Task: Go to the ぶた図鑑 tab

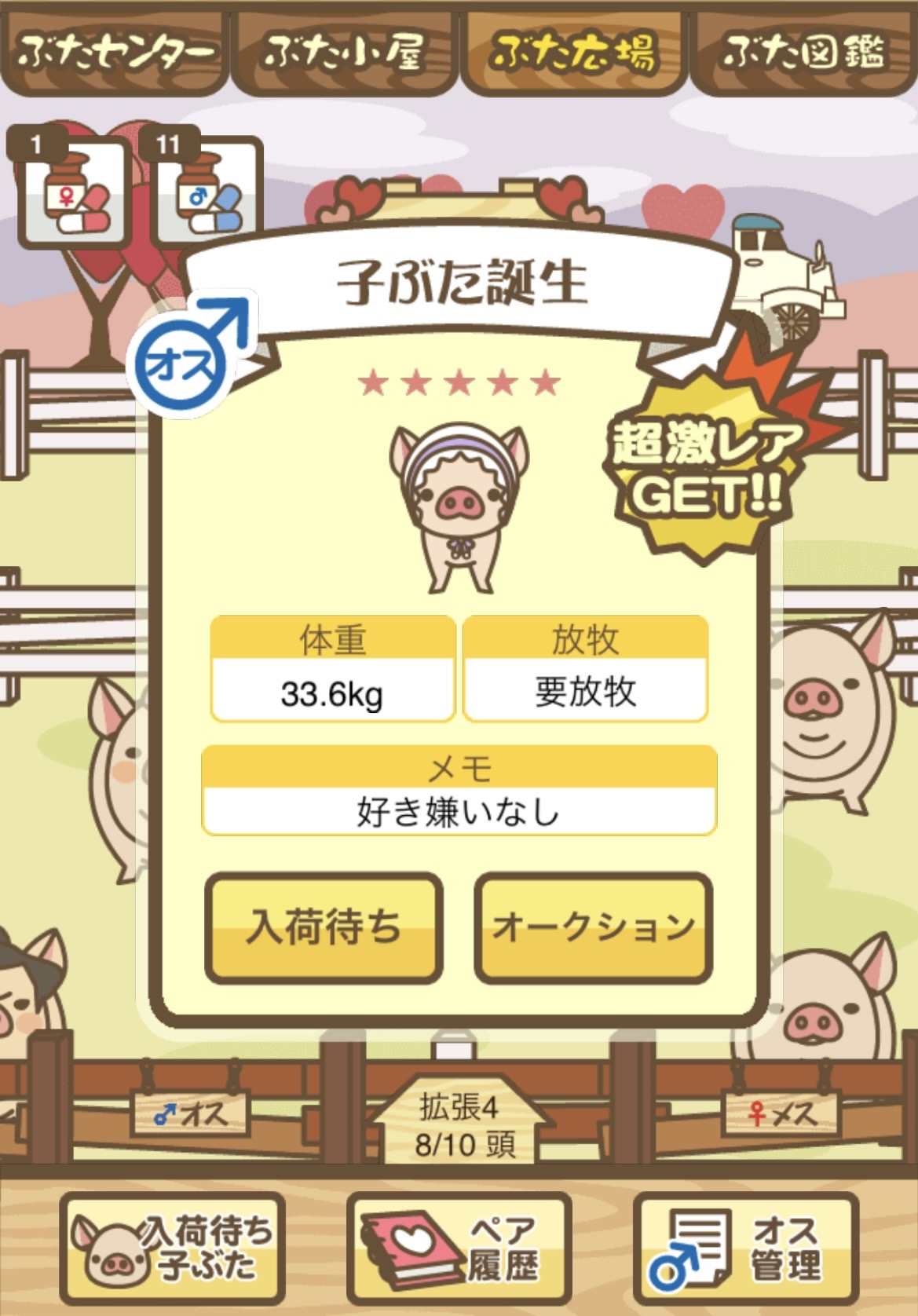Action: (803, 49)
